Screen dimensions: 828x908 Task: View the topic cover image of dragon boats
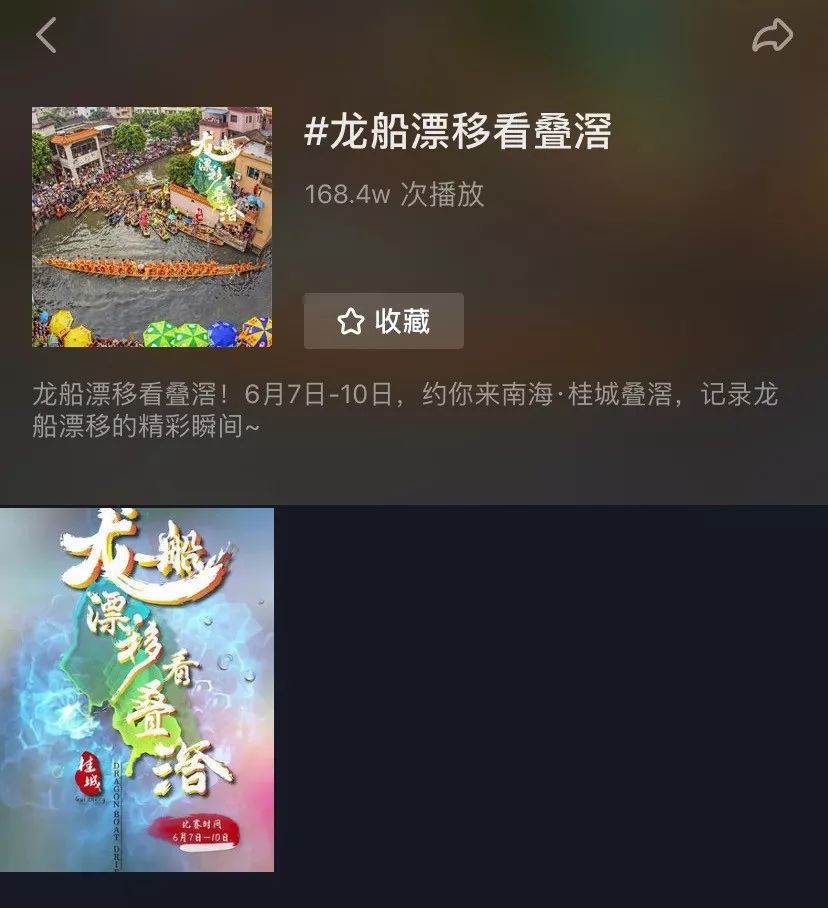coord(152,227)
